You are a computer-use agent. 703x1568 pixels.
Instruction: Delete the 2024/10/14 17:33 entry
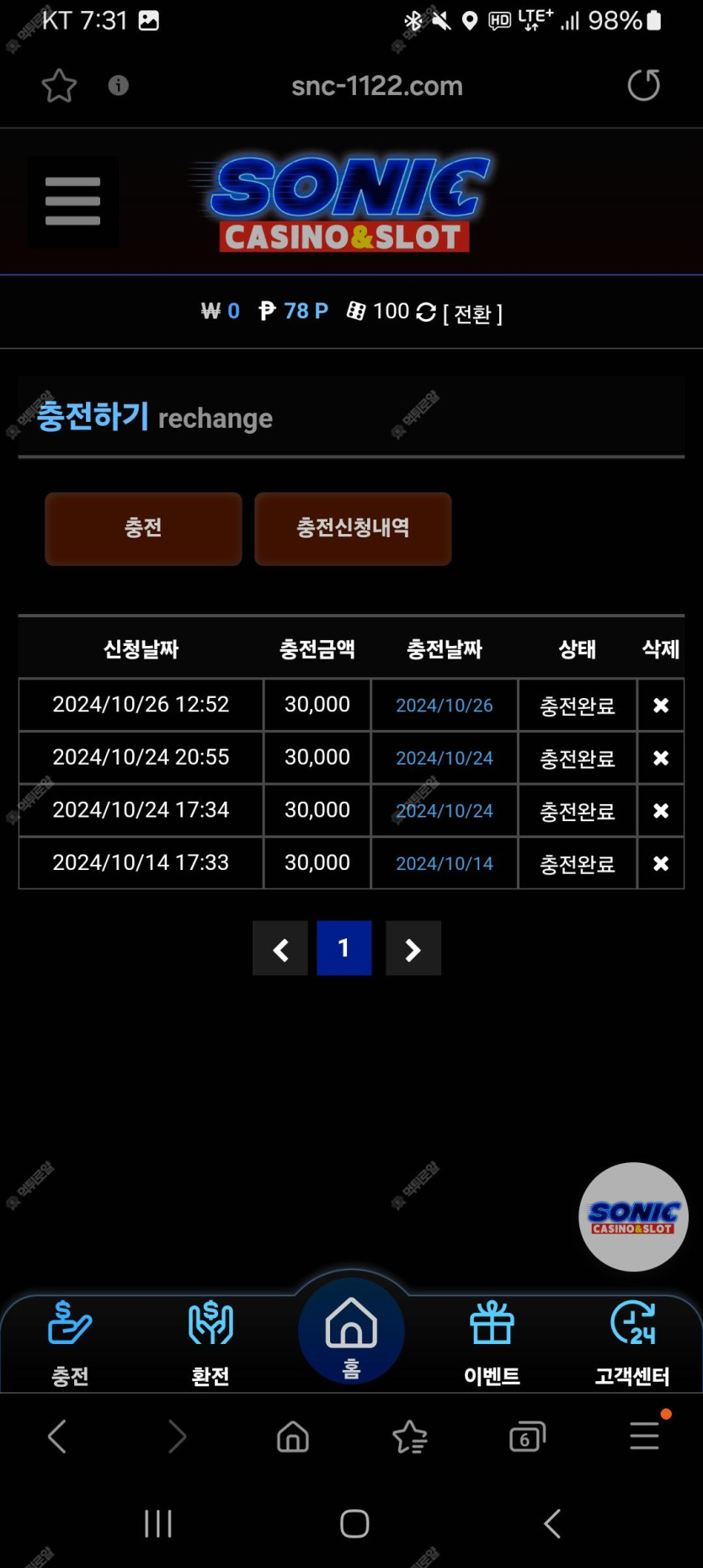(x=661, y=863)
